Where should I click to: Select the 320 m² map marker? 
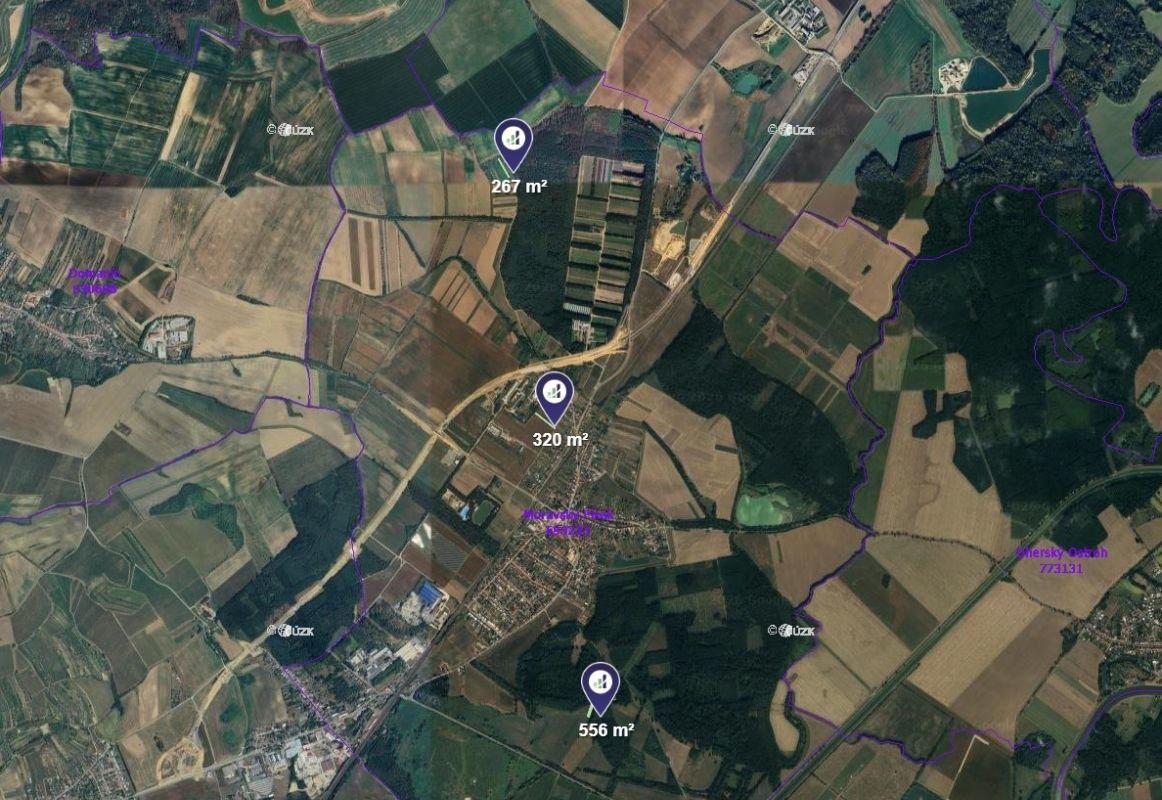(x=554, y=395)
